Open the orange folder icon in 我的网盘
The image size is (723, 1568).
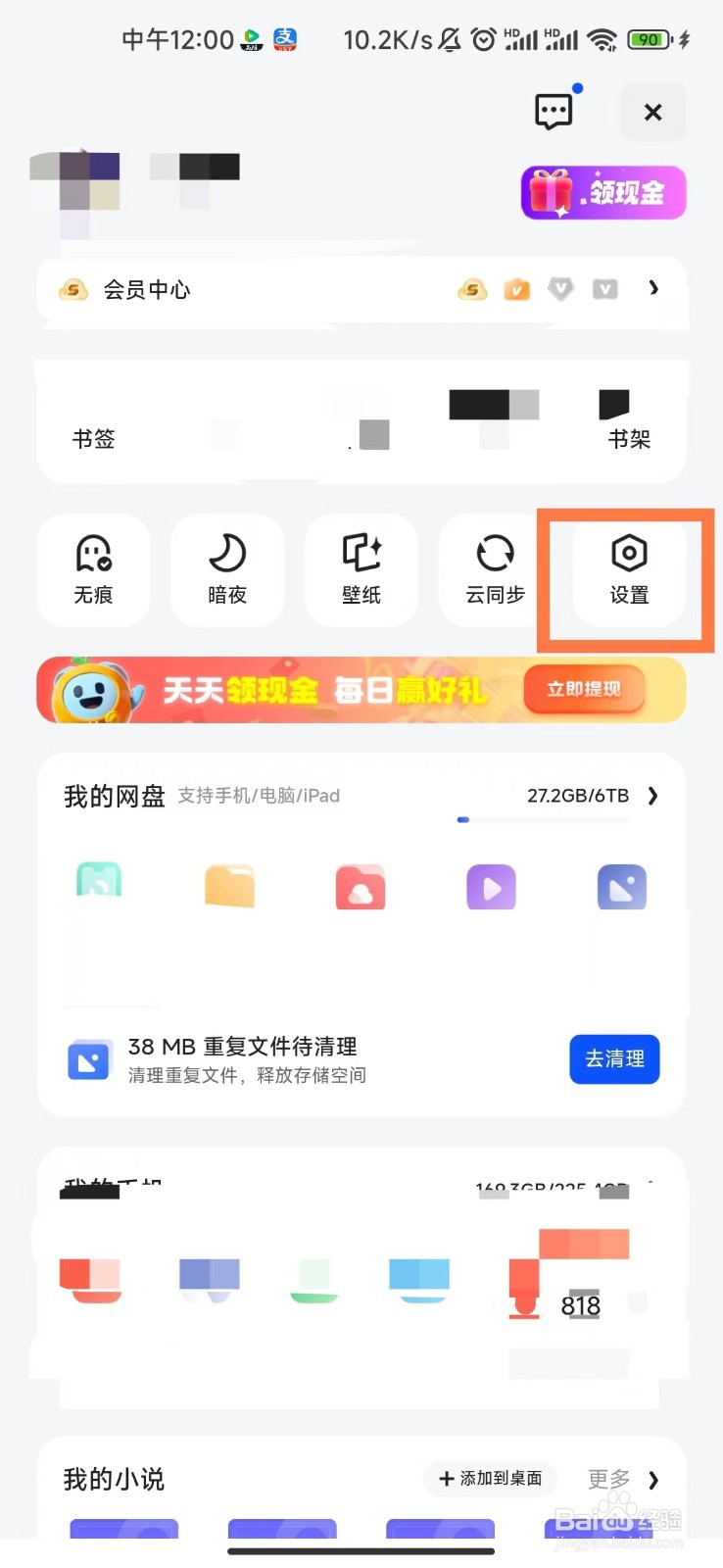click(229, 887)
